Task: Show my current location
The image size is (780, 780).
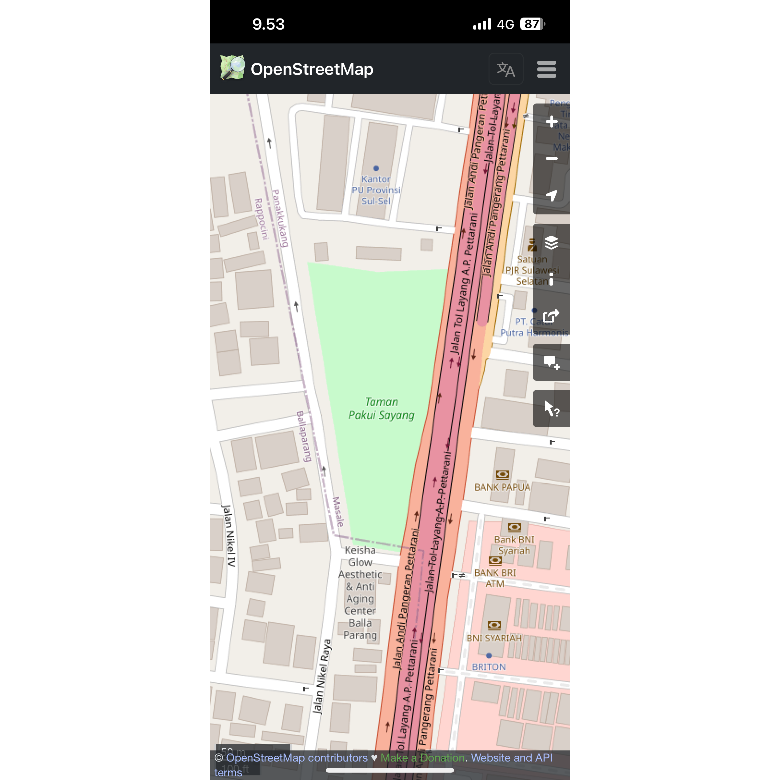Action: (x=552, y=195)
